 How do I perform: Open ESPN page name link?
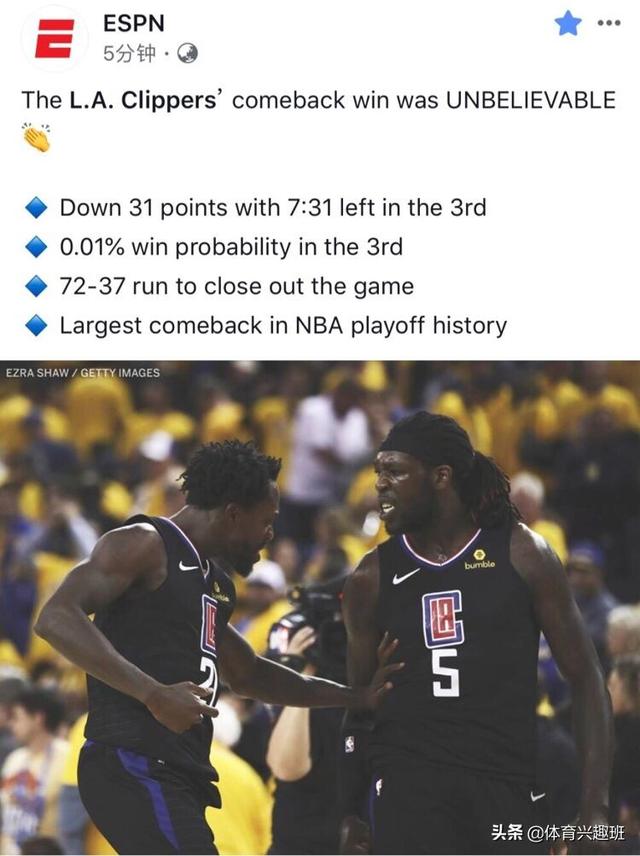point(134,23)
